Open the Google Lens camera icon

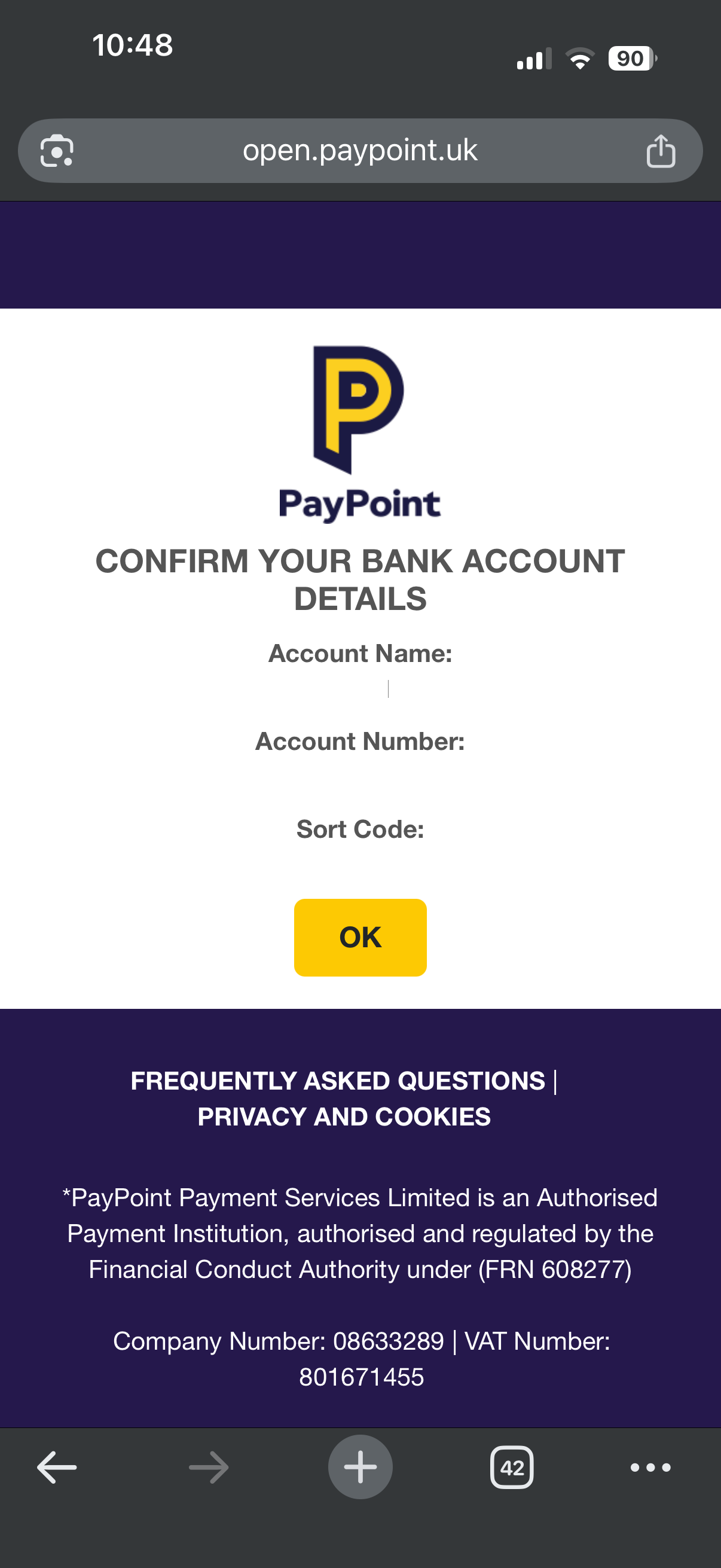(x=57, y=151)
